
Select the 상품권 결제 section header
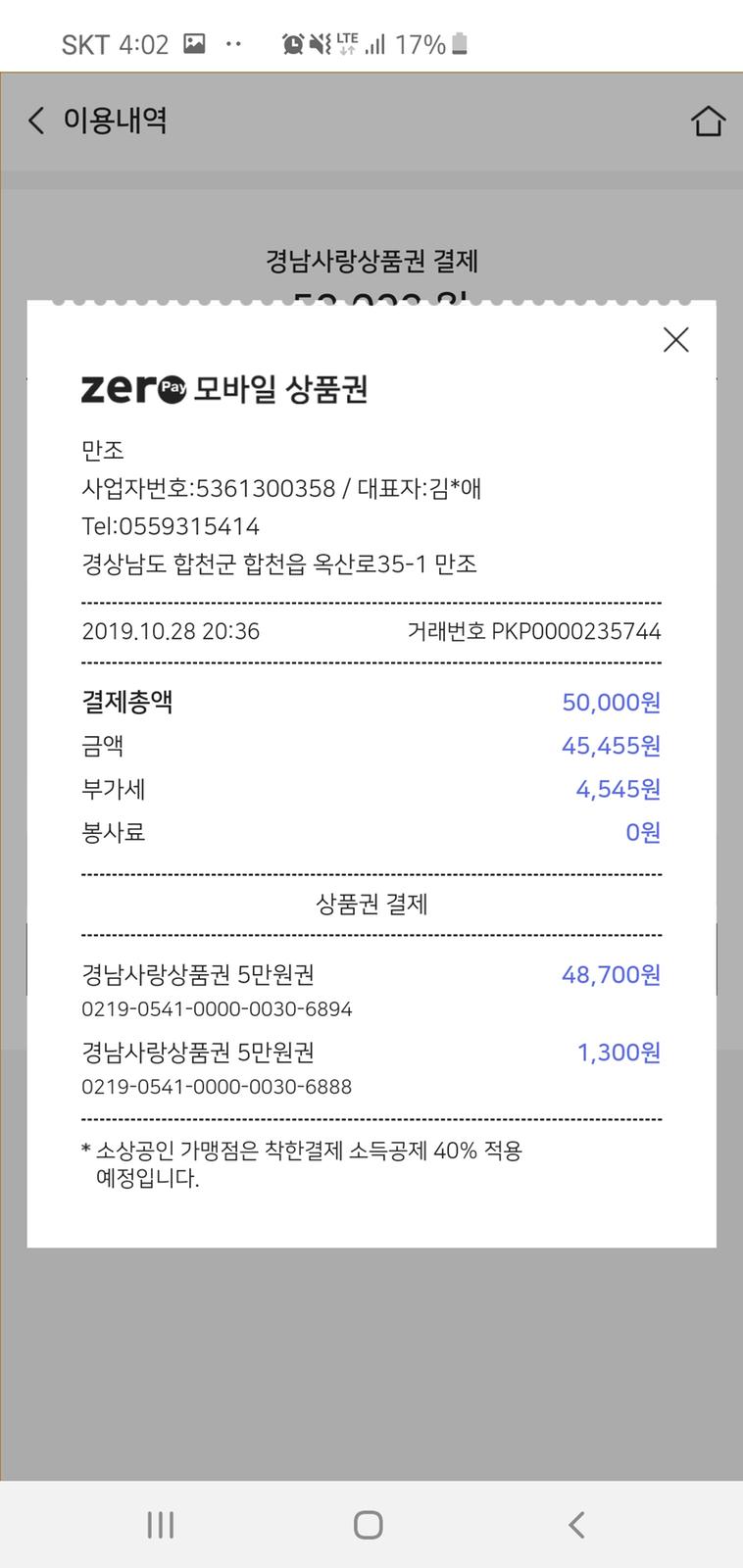coord(371,905)
